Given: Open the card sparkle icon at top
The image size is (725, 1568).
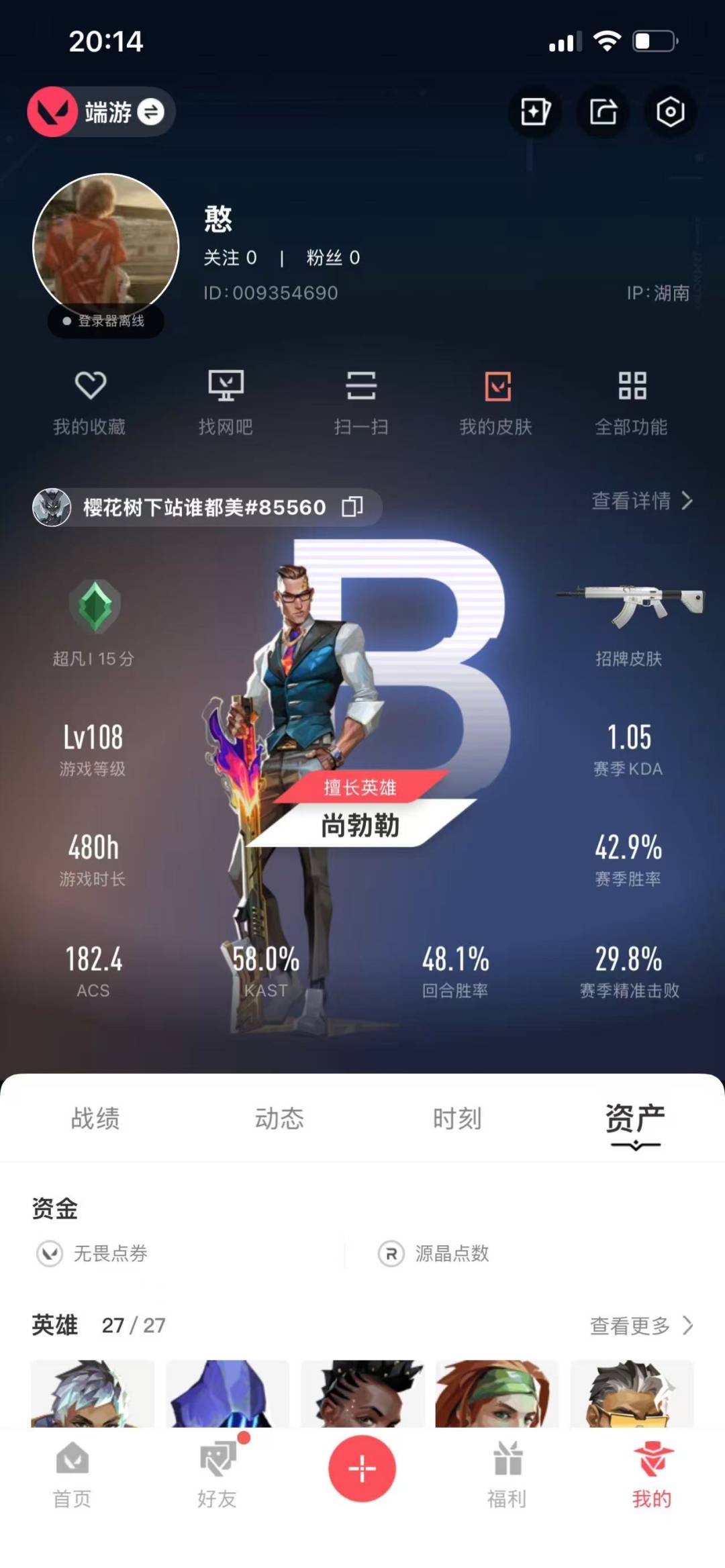Looking at the screenshot, I should point(535,111).
